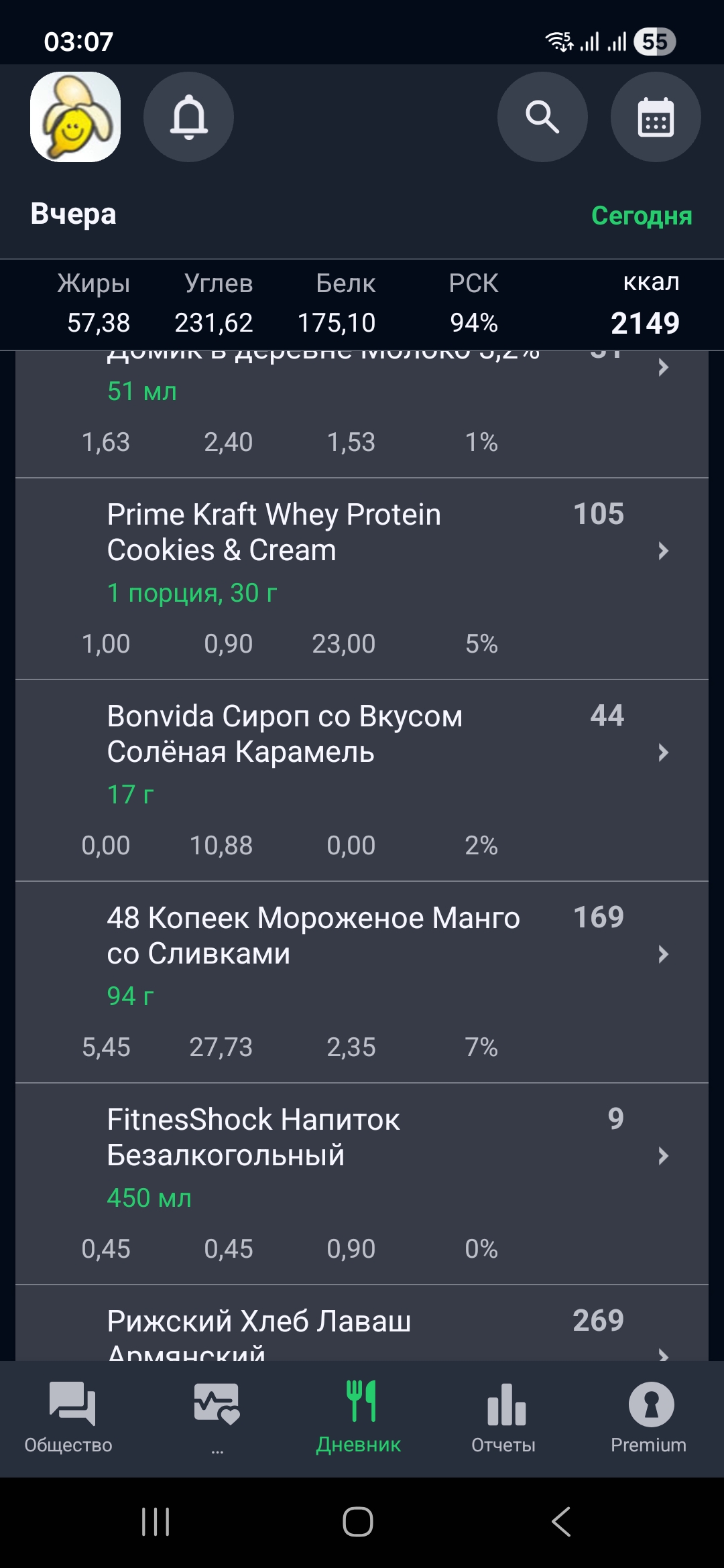The width and height of the screenshot is (724, 1568).
Task: Go to the system home screen
Action: (358, 1522)
